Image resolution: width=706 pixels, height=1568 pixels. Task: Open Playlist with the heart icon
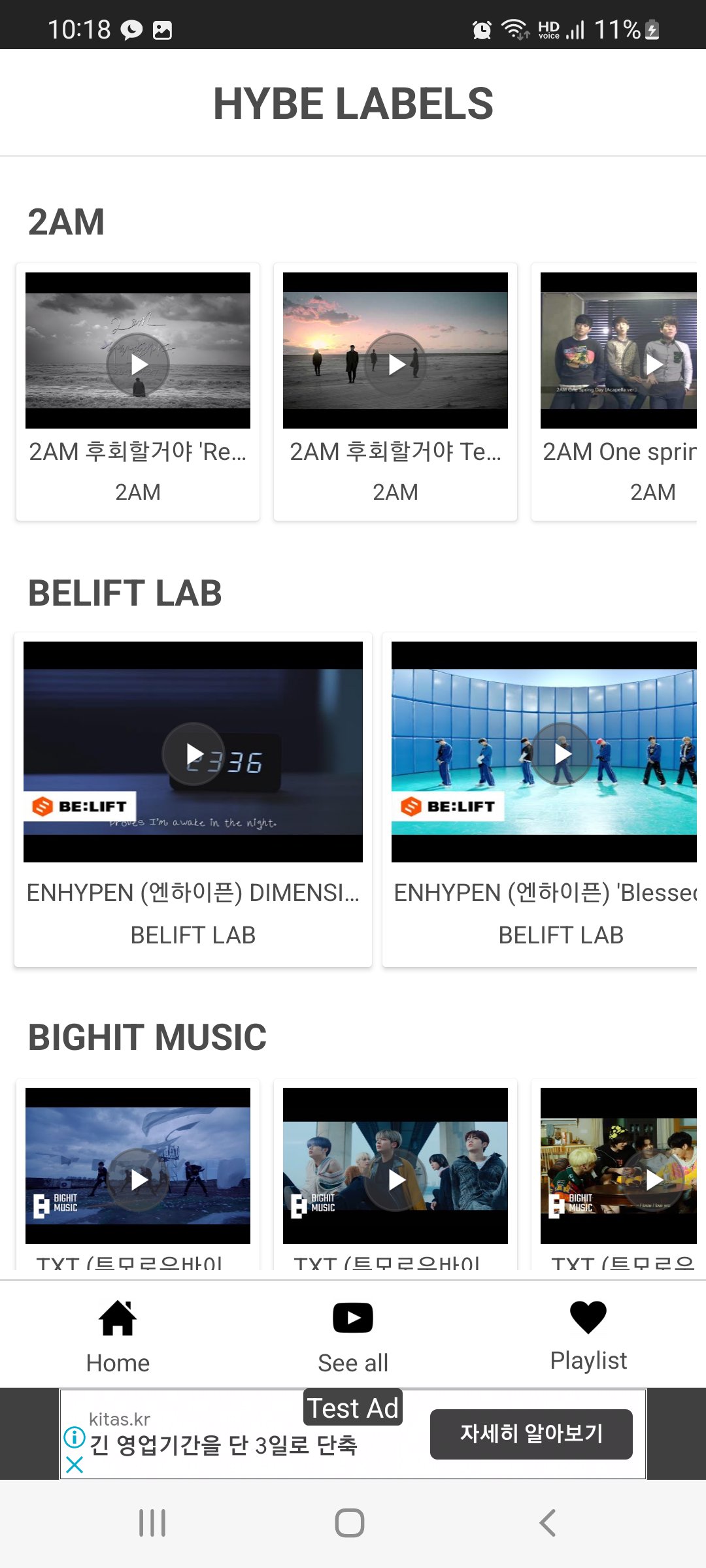(x=588, y=1316)
